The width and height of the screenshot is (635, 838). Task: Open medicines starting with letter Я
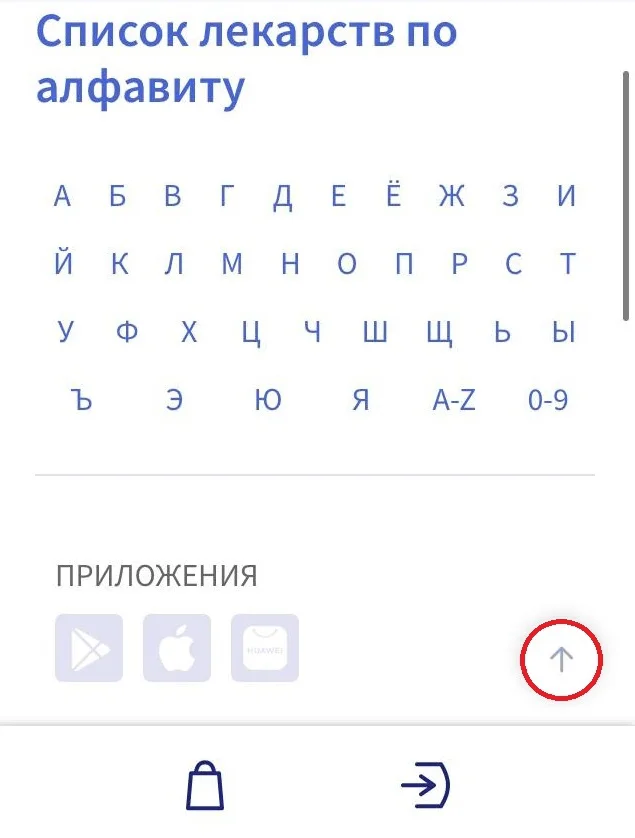(361, 400)
